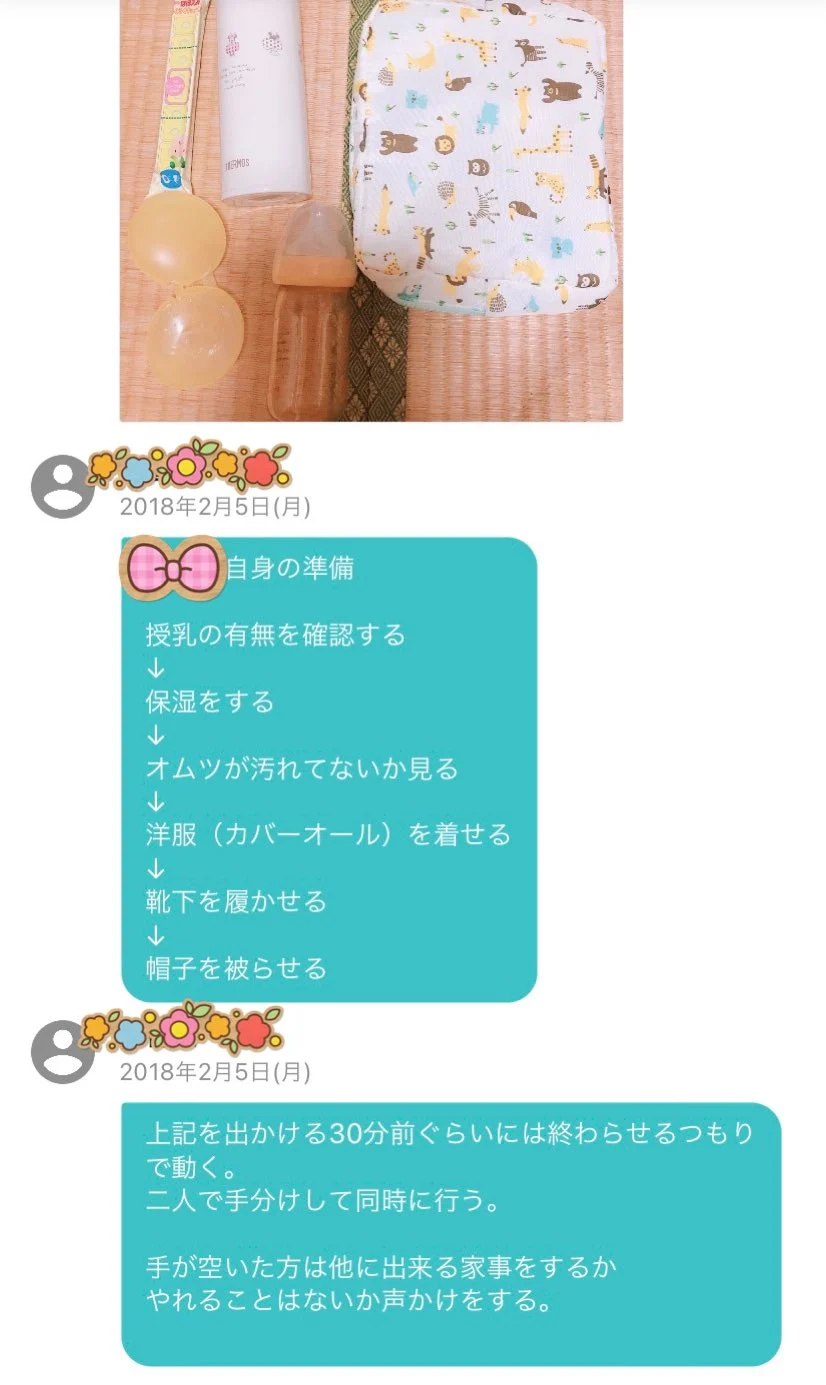Open the baby items photo in the chat
This screenshot has height=1385, width=826.
[371, 210]
